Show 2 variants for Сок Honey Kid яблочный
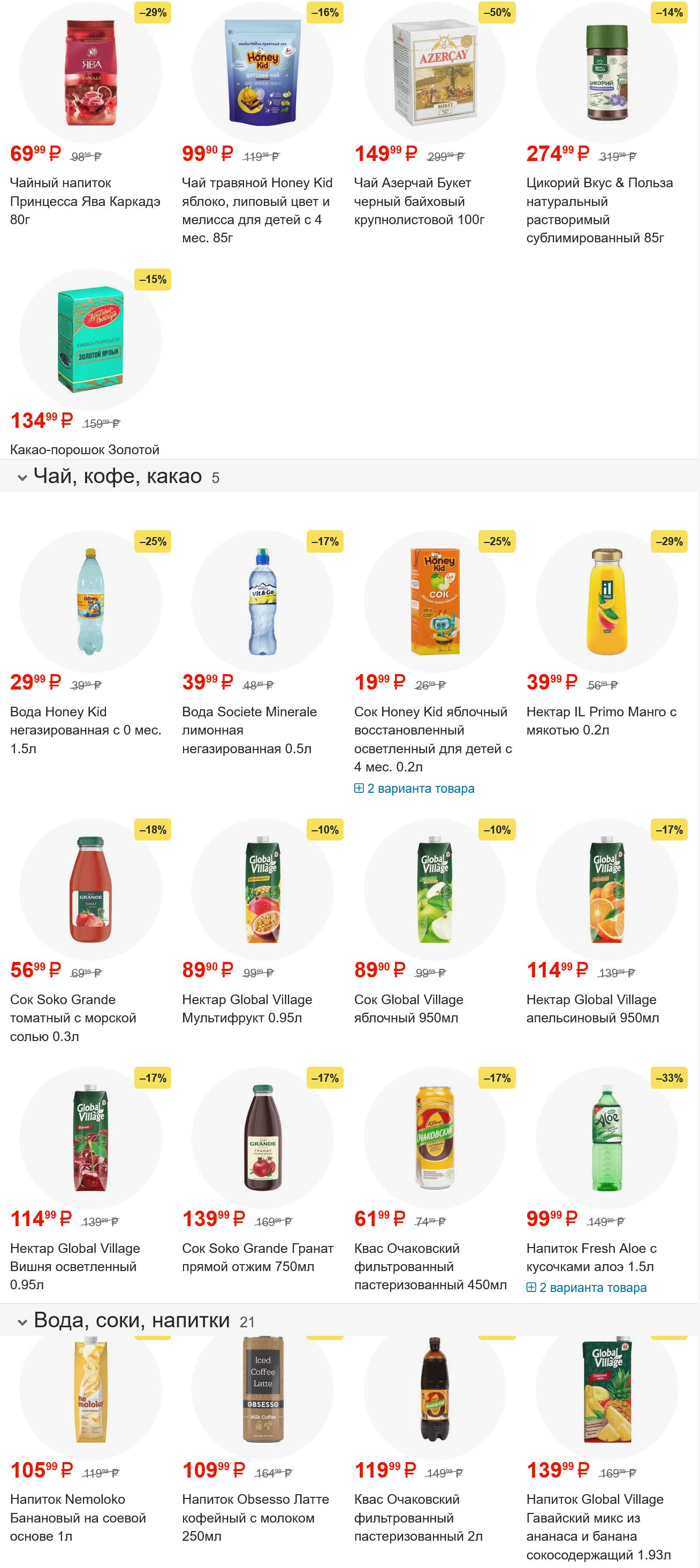 (x=414, y=788)
